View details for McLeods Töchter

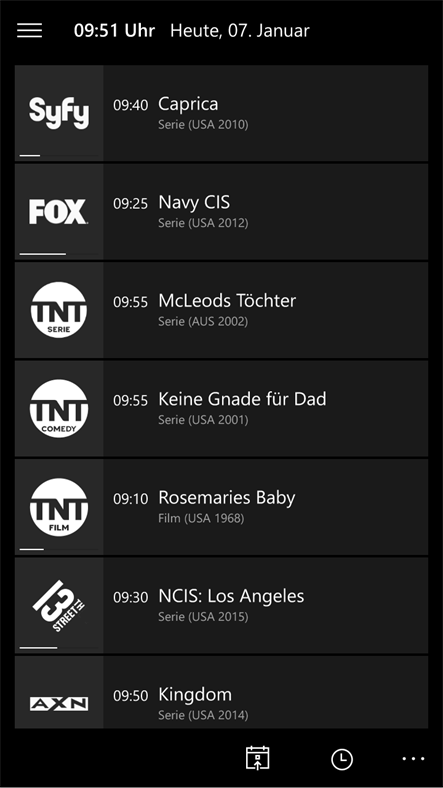coord(222,310)
